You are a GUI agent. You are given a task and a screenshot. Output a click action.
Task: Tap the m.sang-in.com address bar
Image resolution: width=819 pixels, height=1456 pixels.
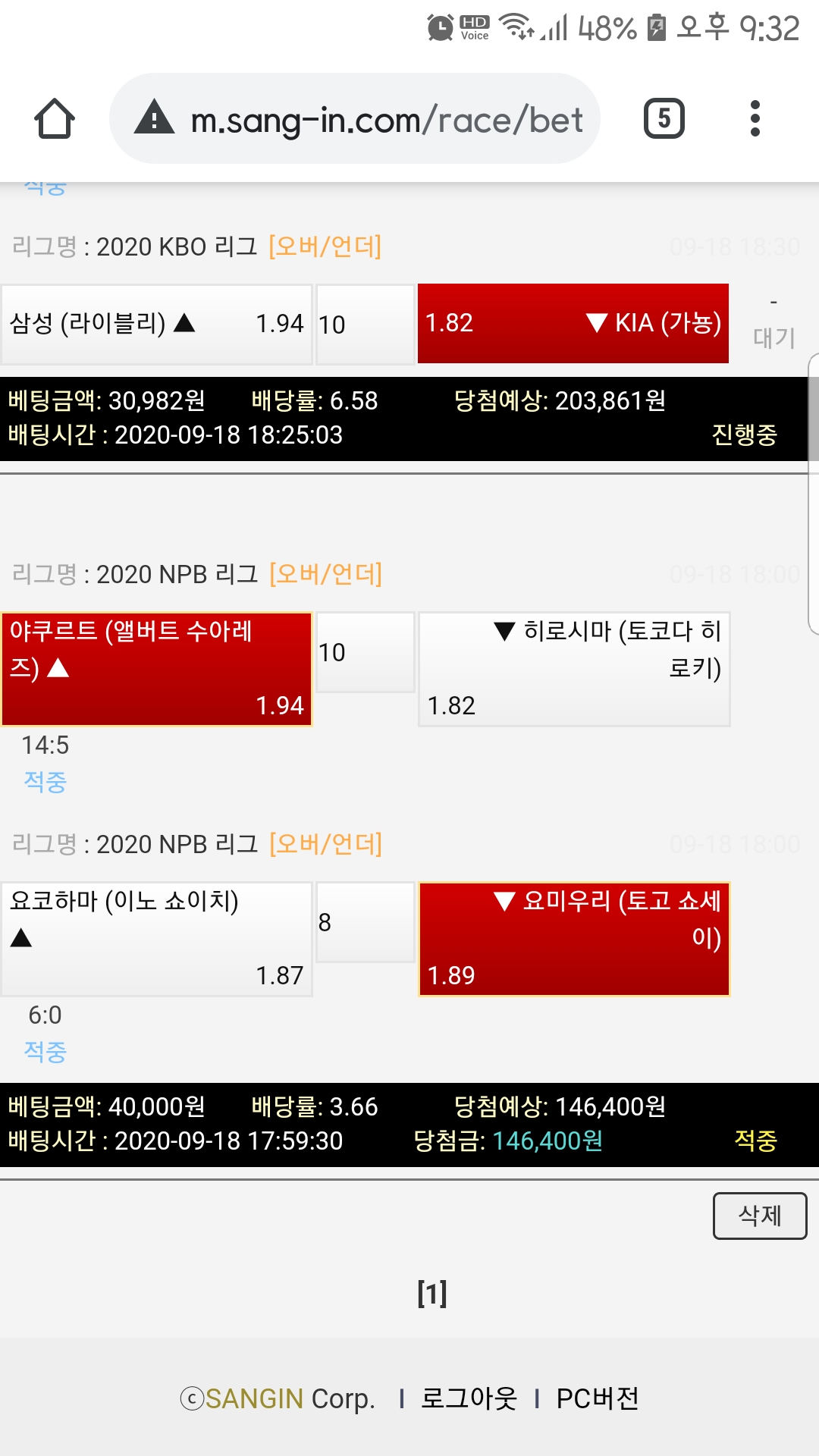(x=355, y=119)
